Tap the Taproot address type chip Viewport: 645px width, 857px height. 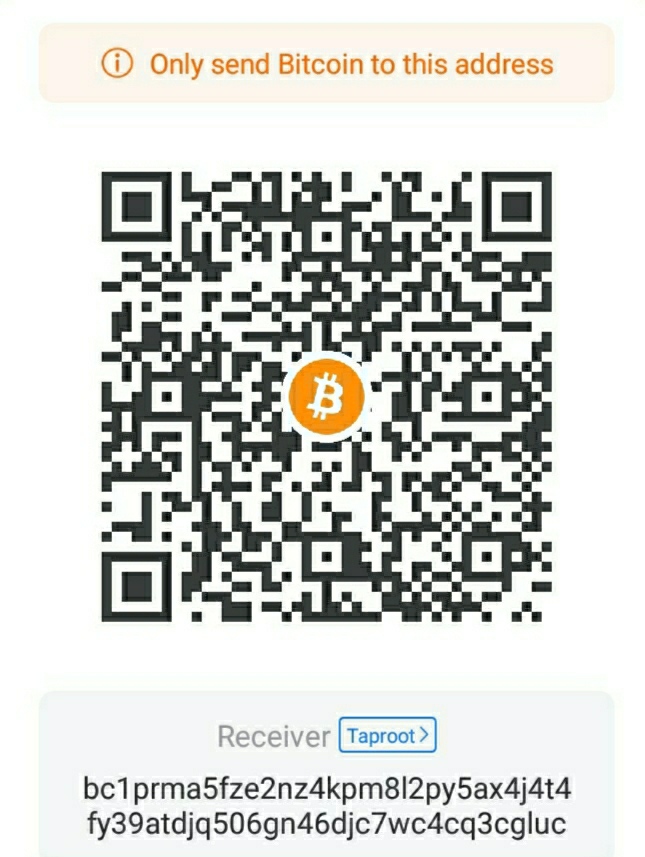[388, 736]
